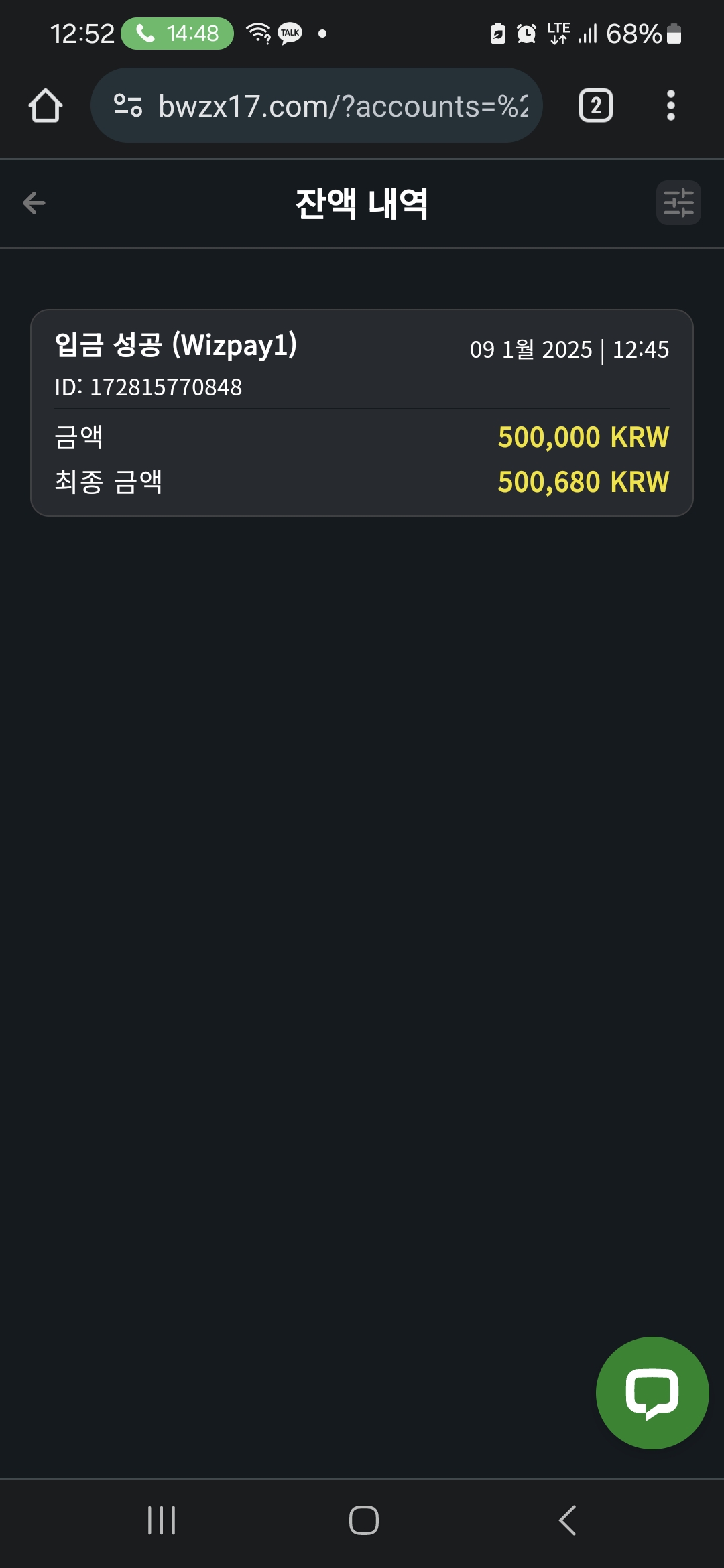Go back from the 잔액 내역 page

point(34,202)
